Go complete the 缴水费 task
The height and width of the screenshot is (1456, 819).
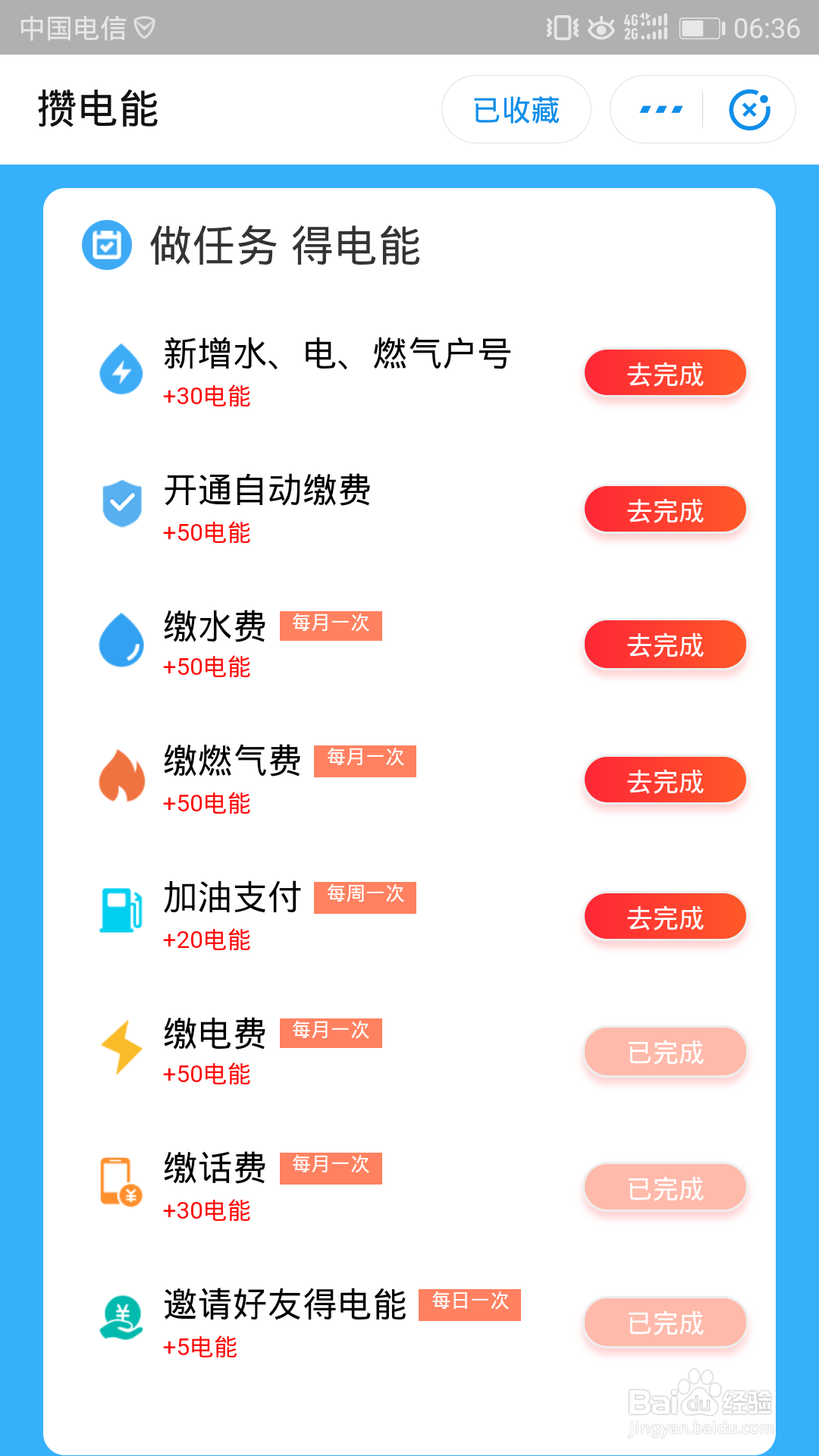click(x=665, y=645)
